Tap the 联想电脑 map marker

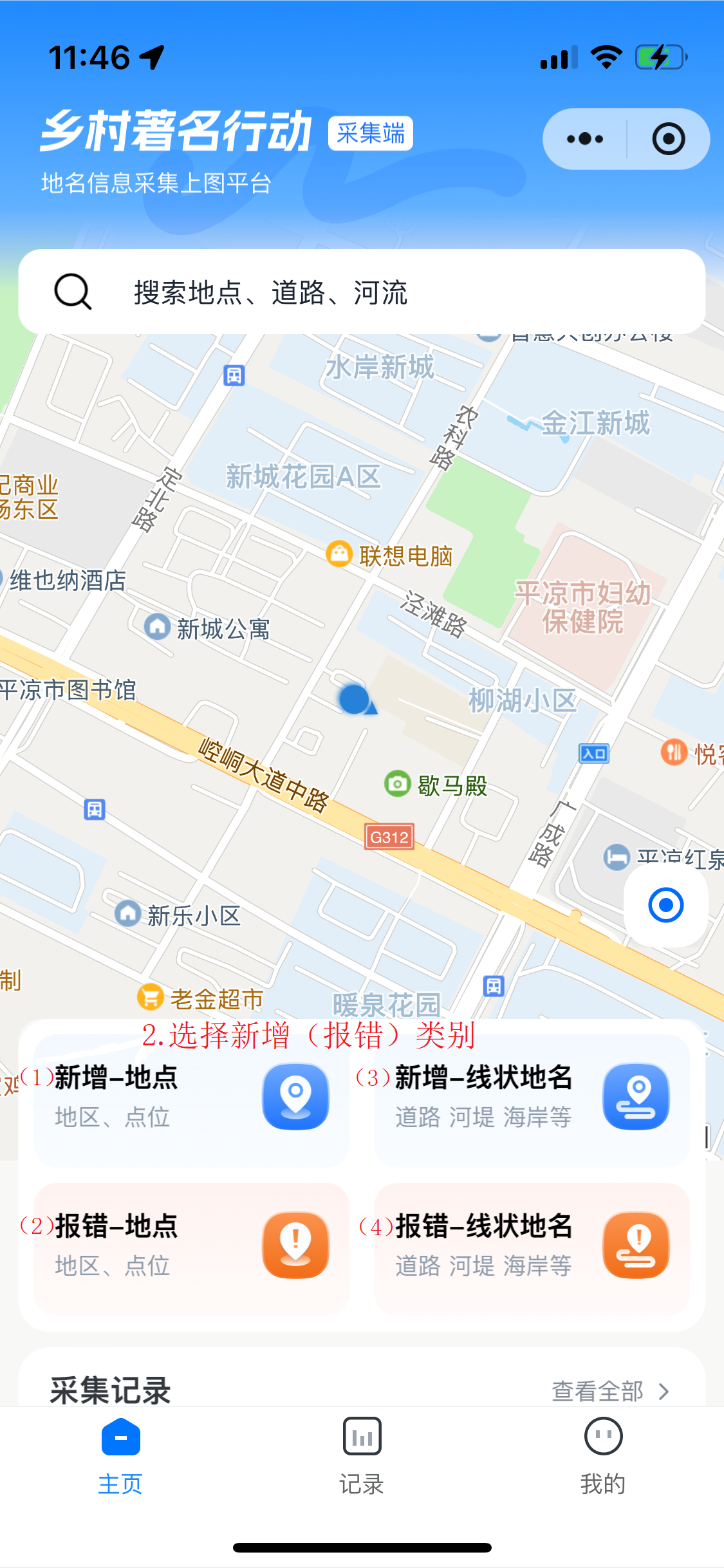[x=339, y=554]
